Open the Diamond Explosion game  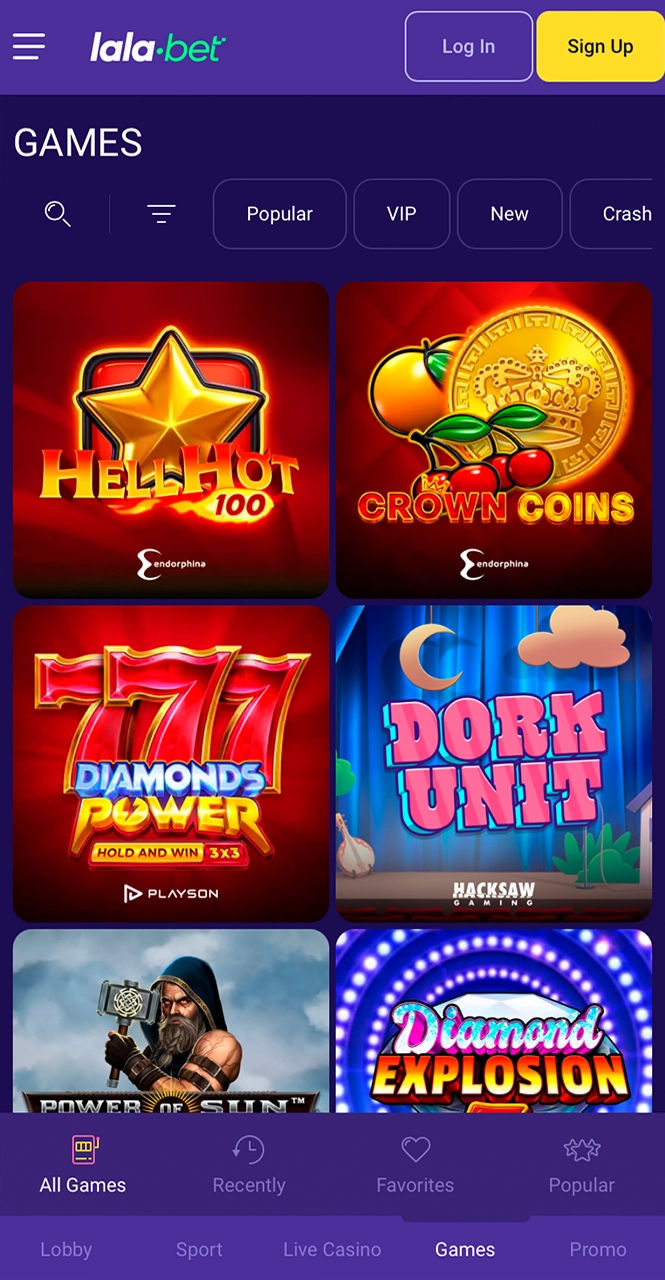click(x=494, y=1020)
